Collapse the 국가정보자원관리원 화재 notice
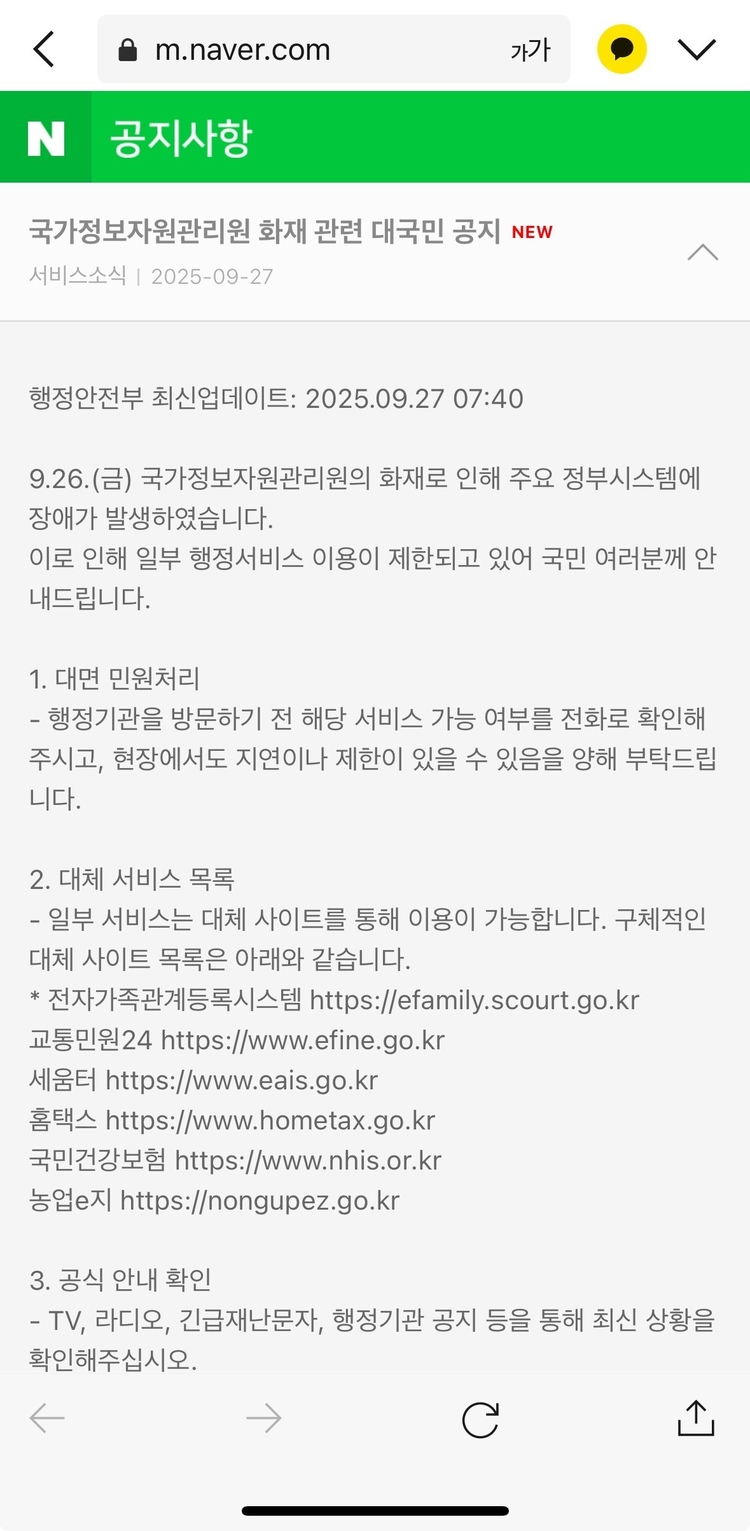 click(x=703, y=252)
